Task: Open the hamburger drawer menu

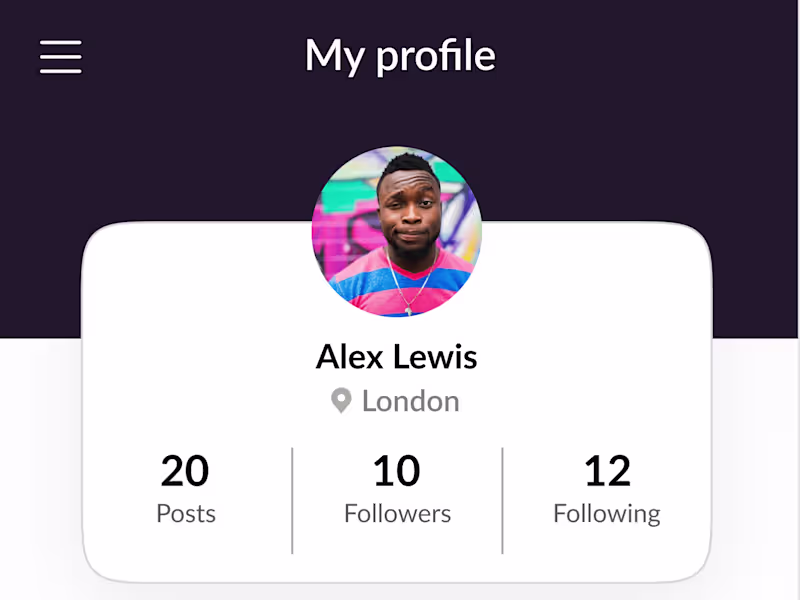Action: pyautogui.click(x=61, y=57)
